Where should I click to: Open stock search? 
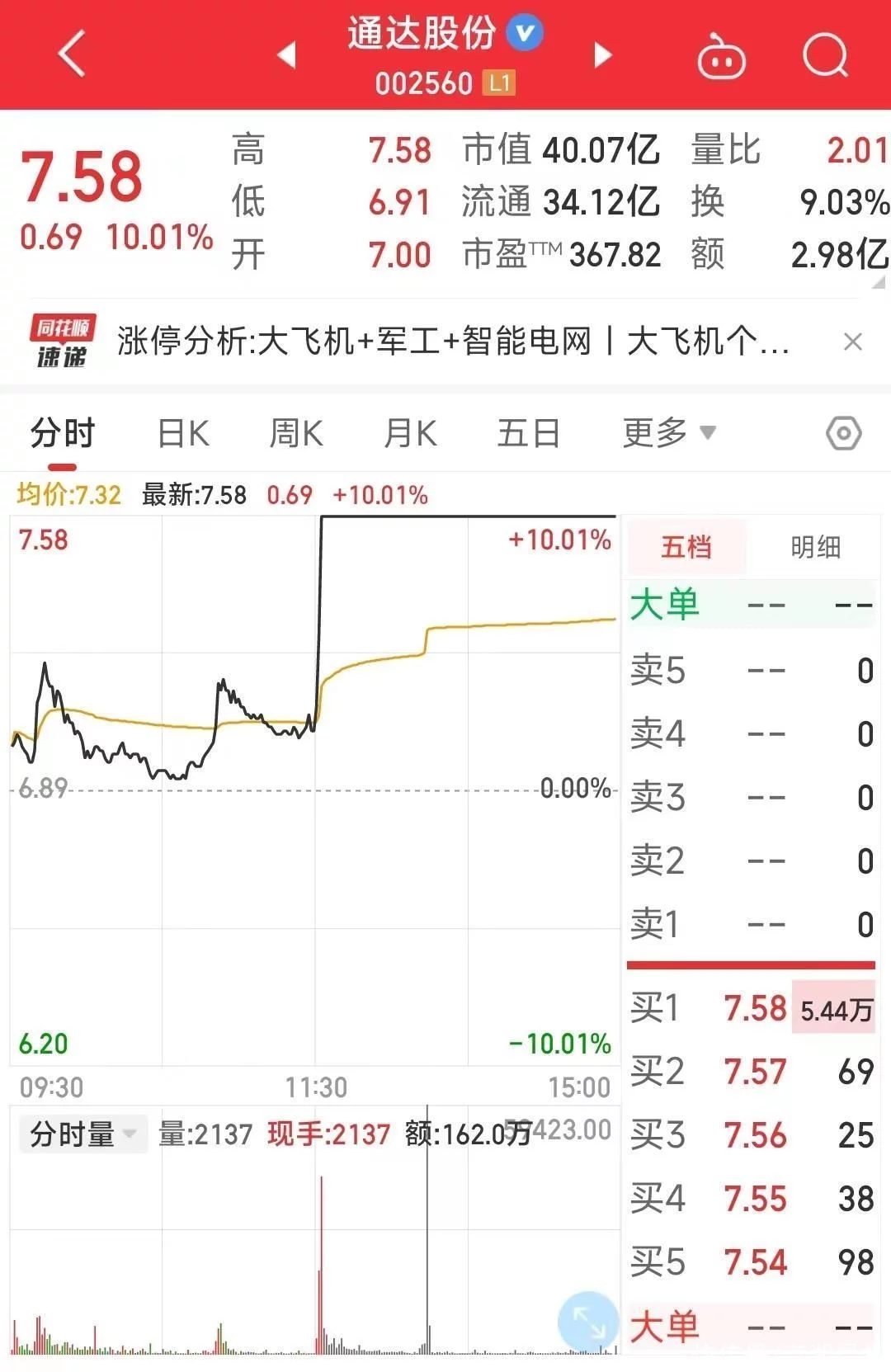tap(825, 55)
